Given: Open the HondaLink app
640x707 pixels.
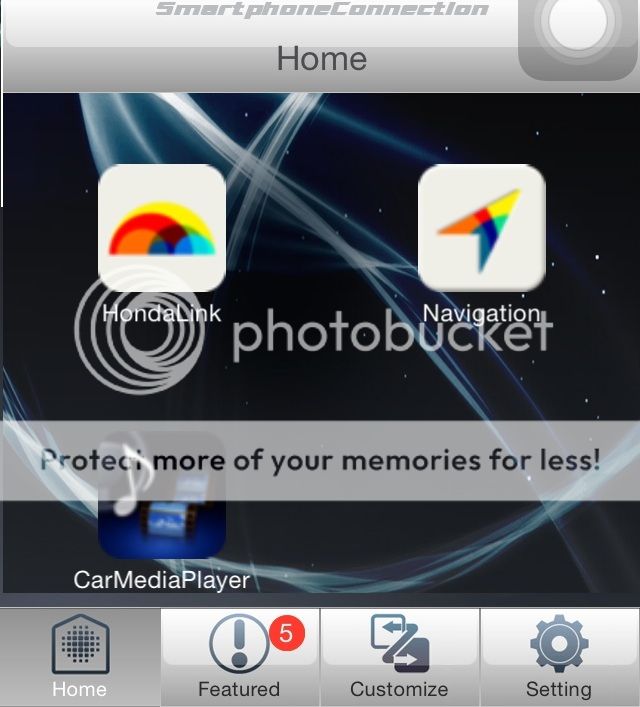Looking at the screenshot, I should (x=161, y=229).
